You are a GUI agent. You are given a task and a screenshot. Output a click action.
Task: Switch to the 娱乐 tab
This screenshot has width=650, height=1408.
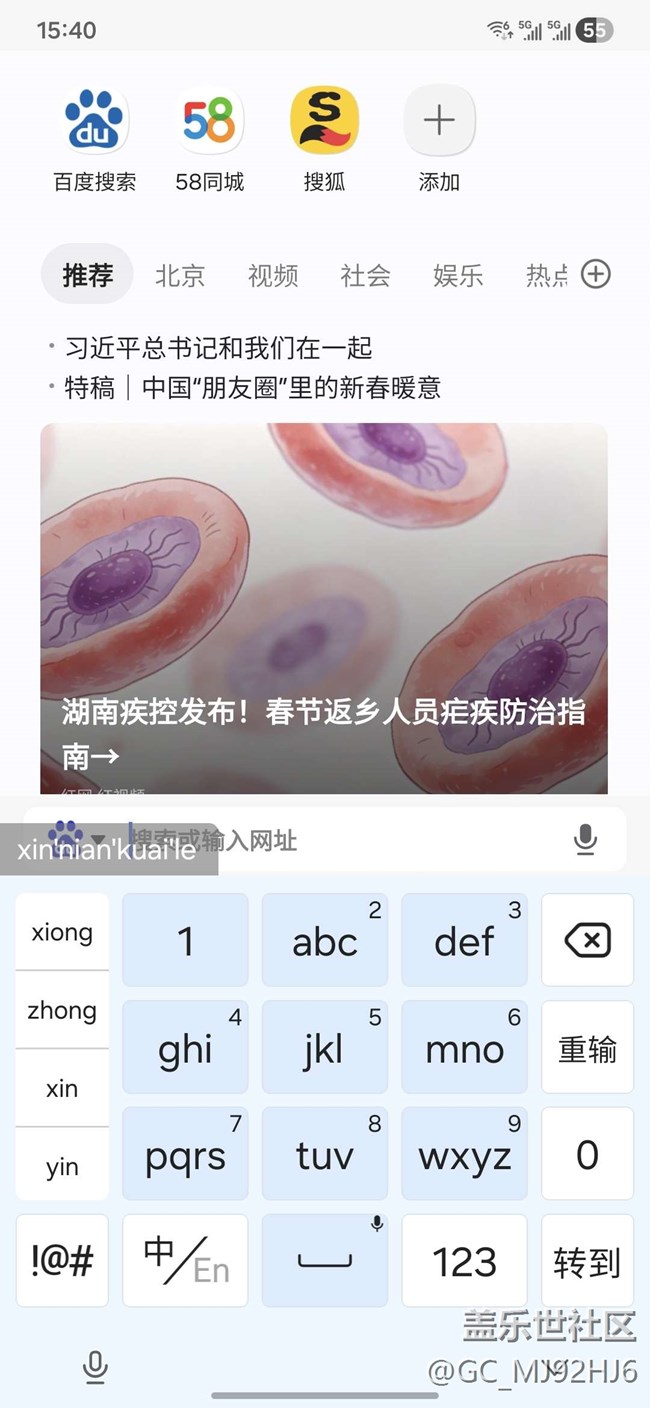tap(458, 275)
